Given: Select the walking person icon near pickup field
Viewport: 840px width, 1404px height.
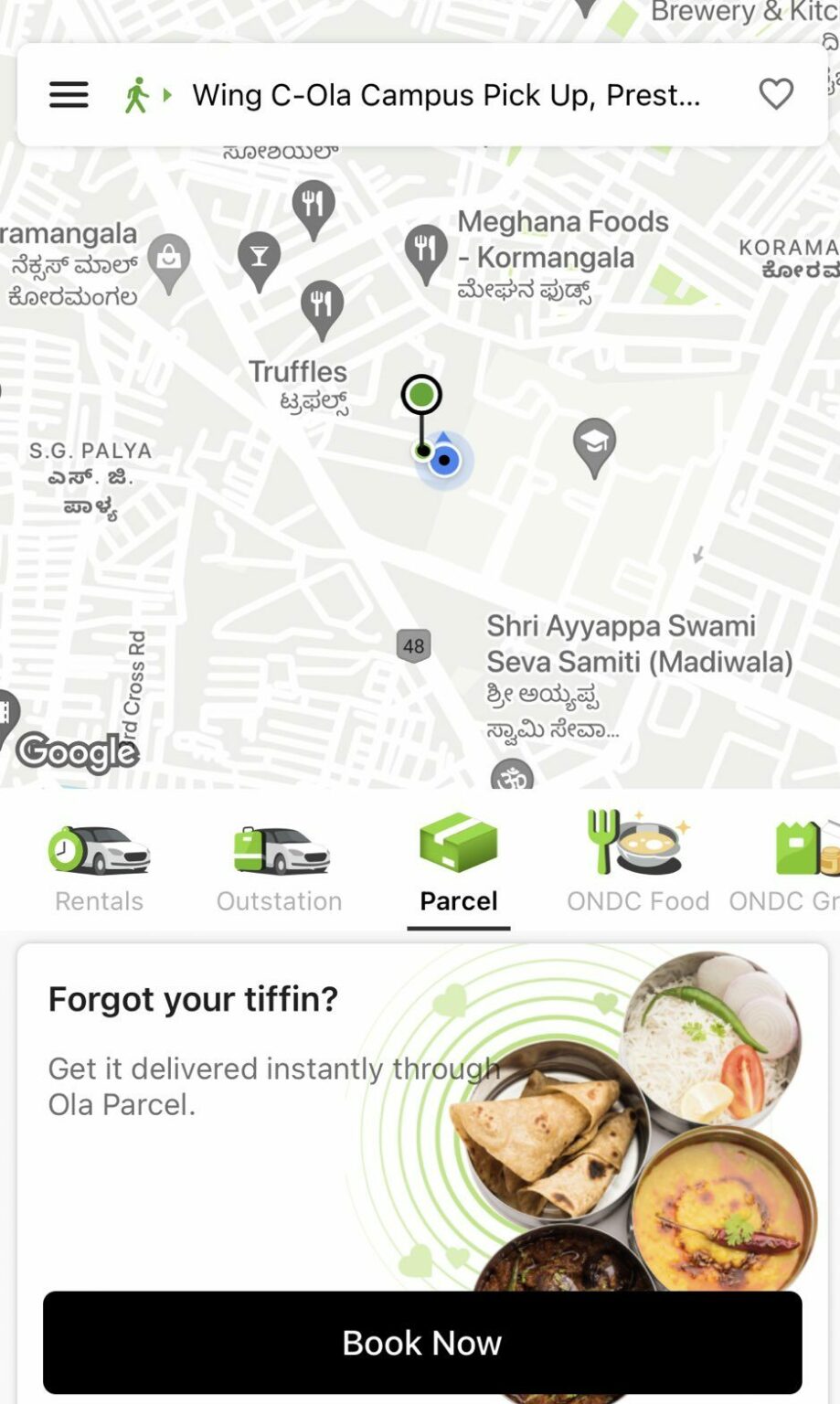Looking at the screenshot, I should click(x=135, y=94).
